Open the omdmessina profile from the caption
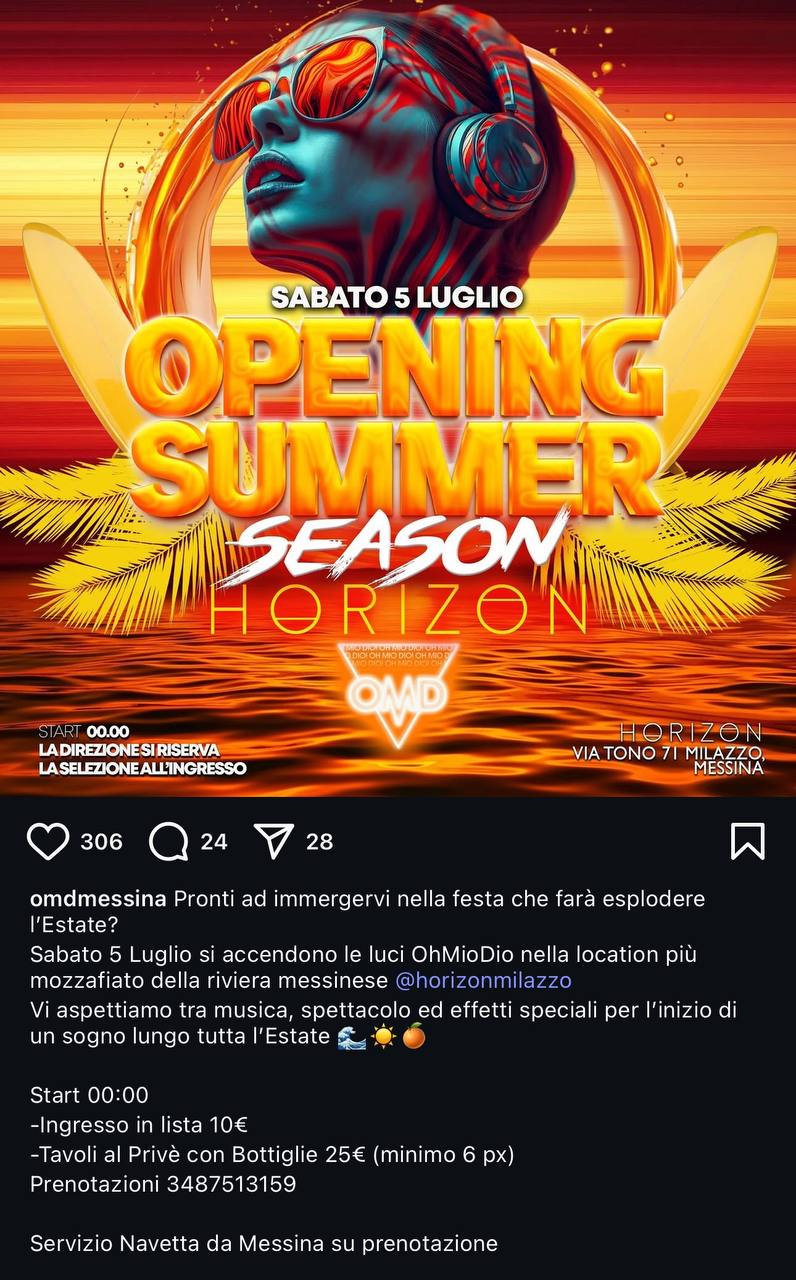 pyautogui.click(x=98, y=899)
